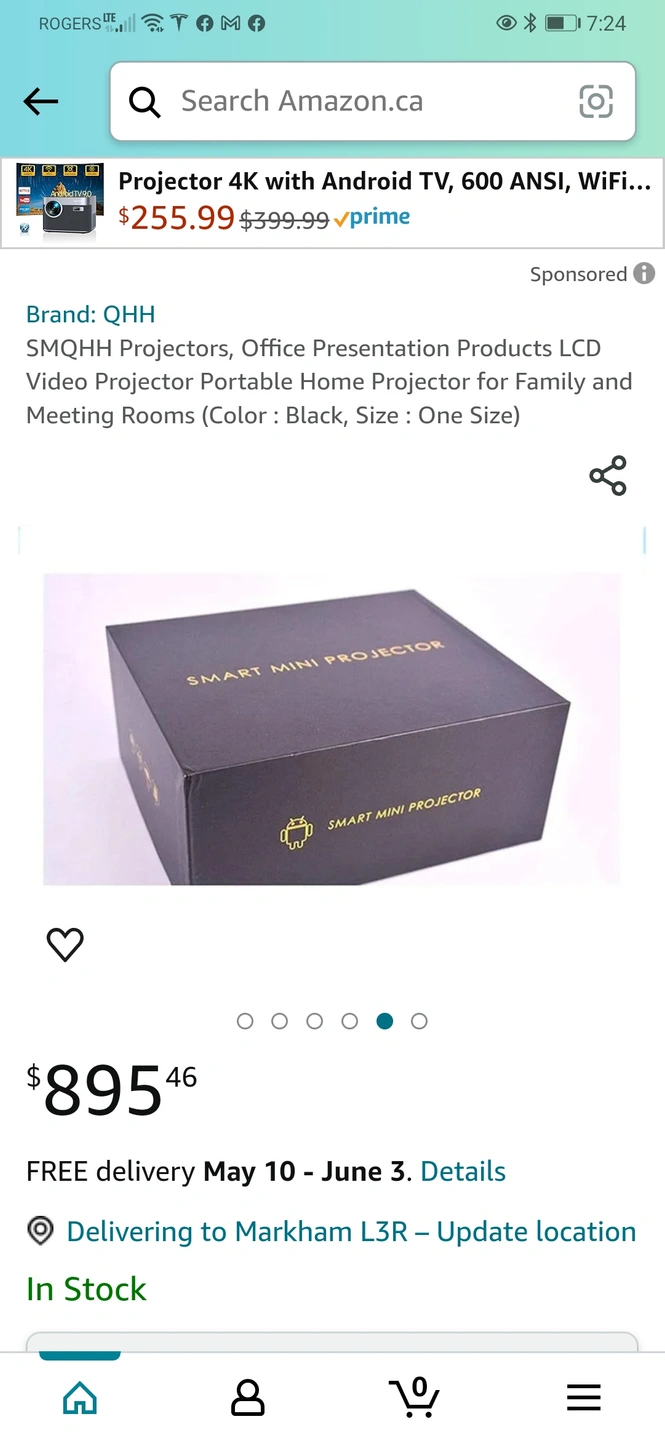665x1440 pixels.
Task: Switch to the Home tab
Action: [x=80, y=1397]
